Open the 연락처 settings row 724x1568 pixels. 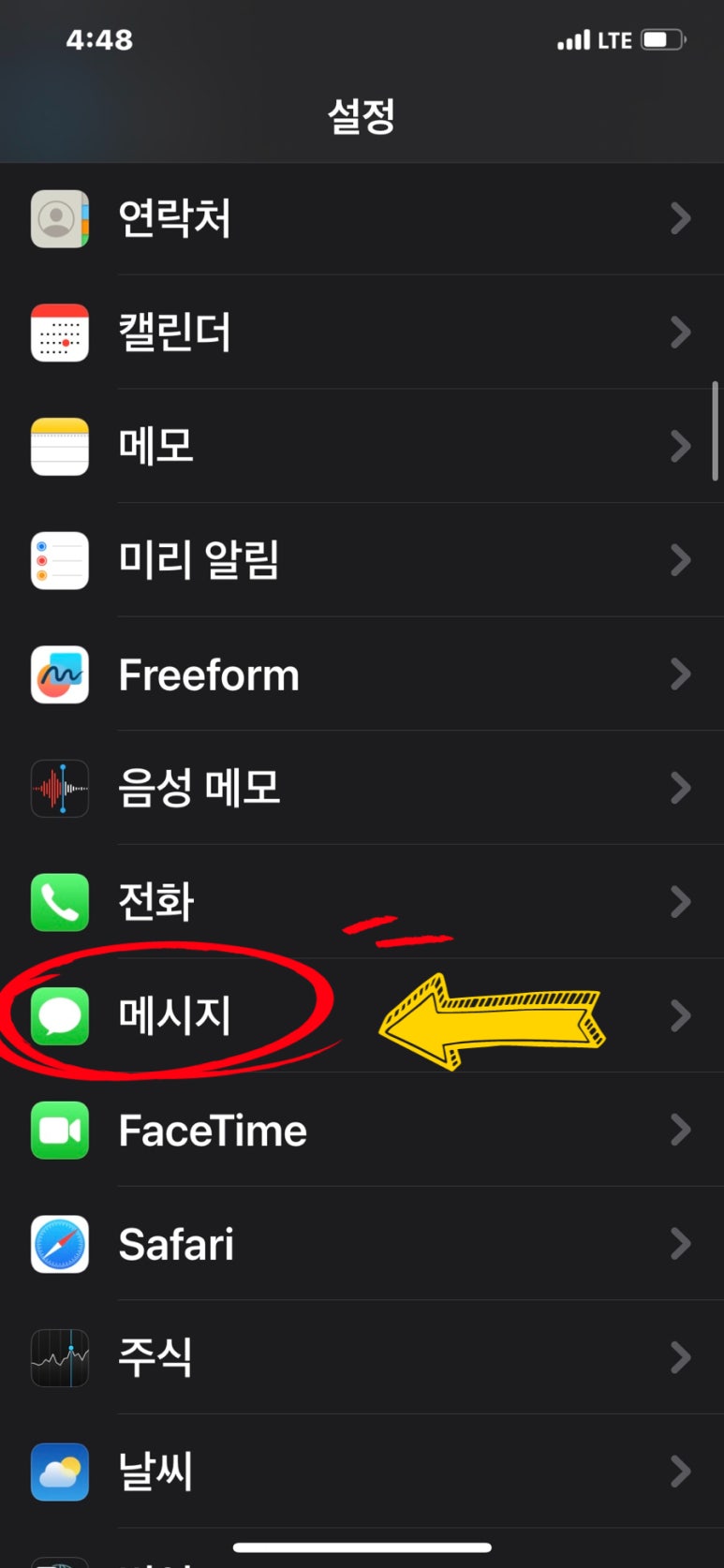362,219
